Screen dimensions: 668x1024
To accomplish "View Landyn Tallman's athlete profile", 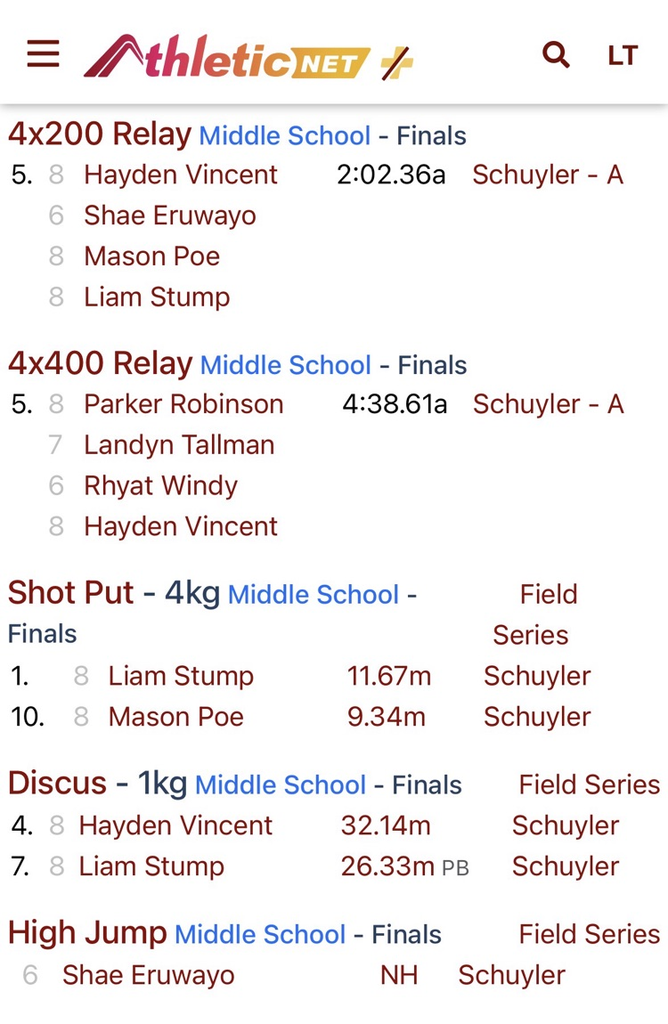I will pos(179,445).
